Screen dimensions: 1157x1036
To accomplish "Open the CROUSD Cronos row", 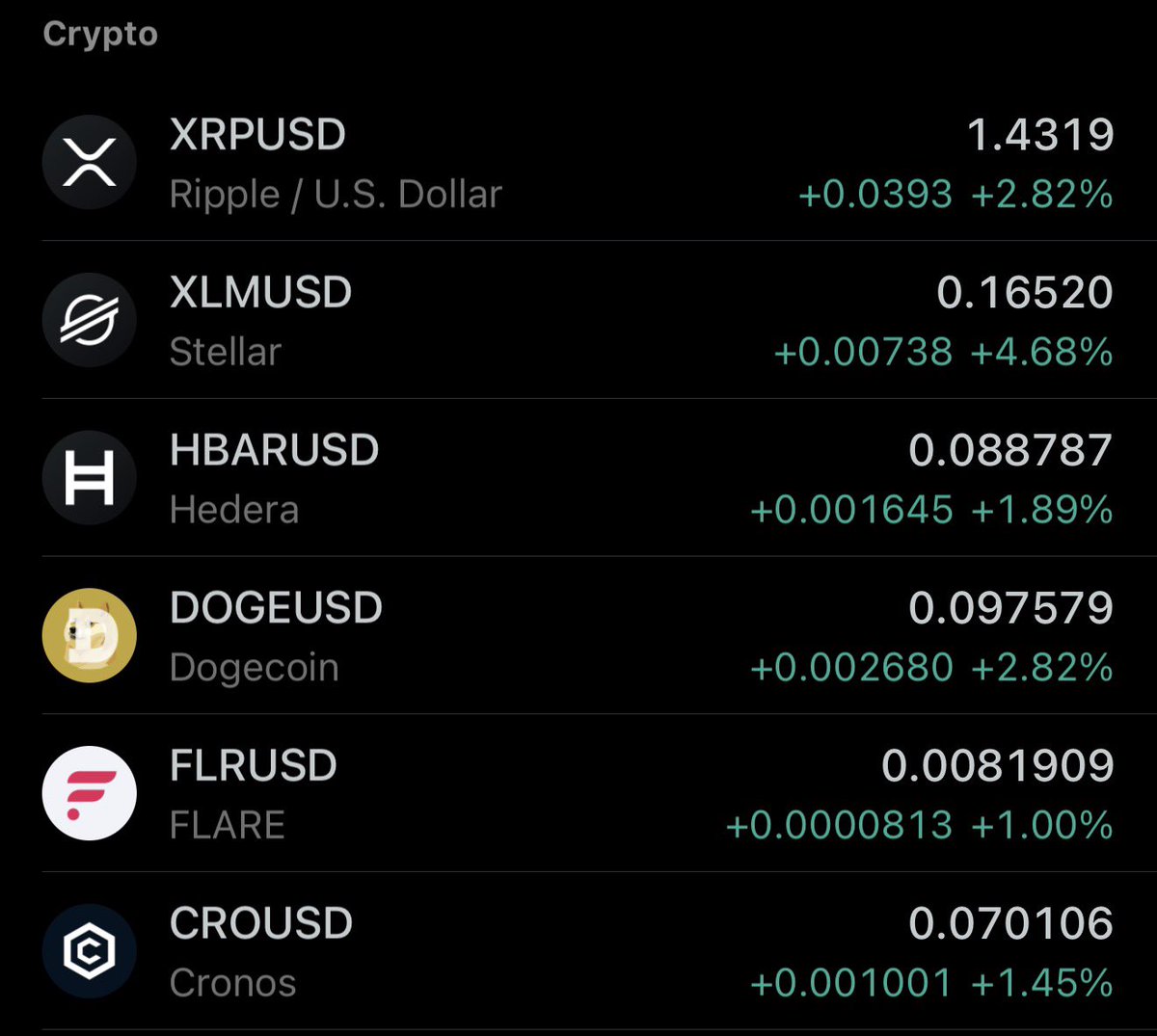I will (578, 952).
